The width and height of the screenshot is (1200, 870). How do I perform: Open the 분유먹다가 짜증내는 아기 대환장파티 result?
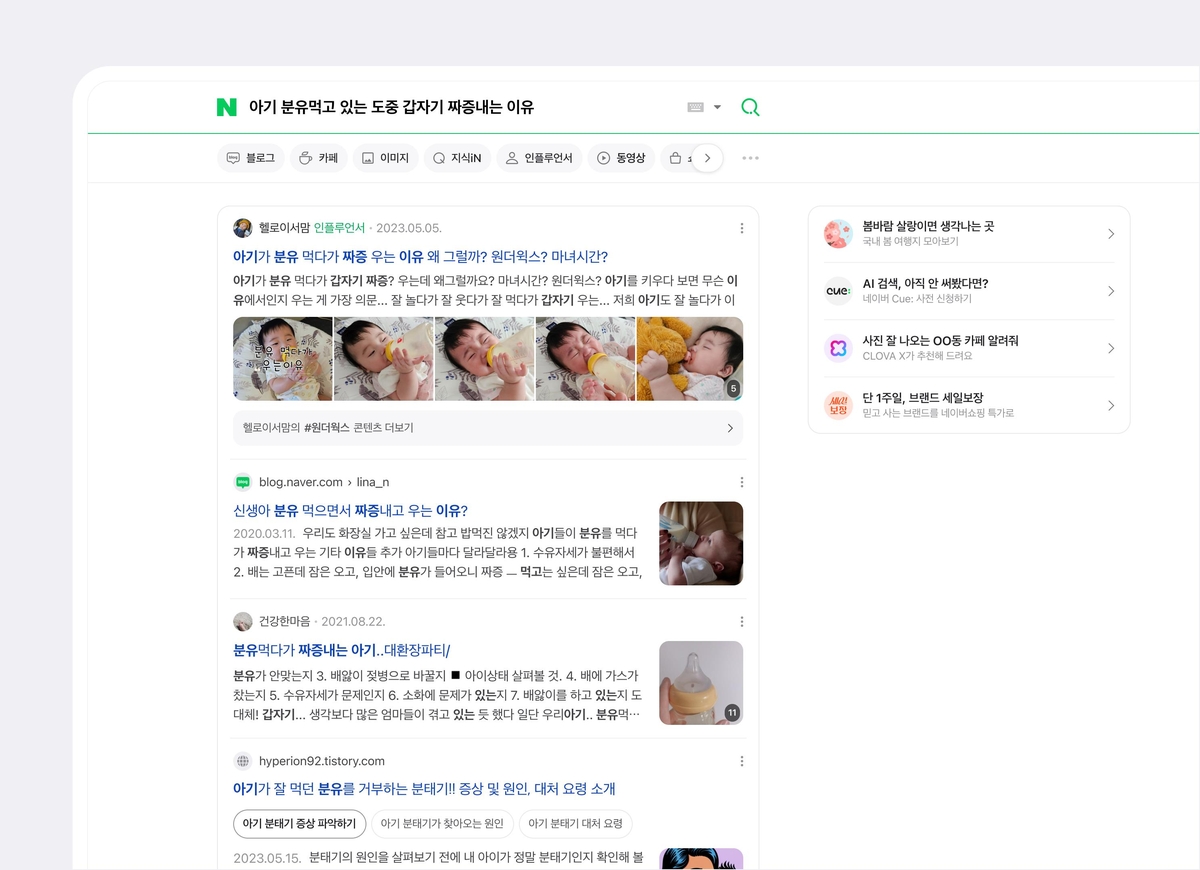(x=341, y=650)
